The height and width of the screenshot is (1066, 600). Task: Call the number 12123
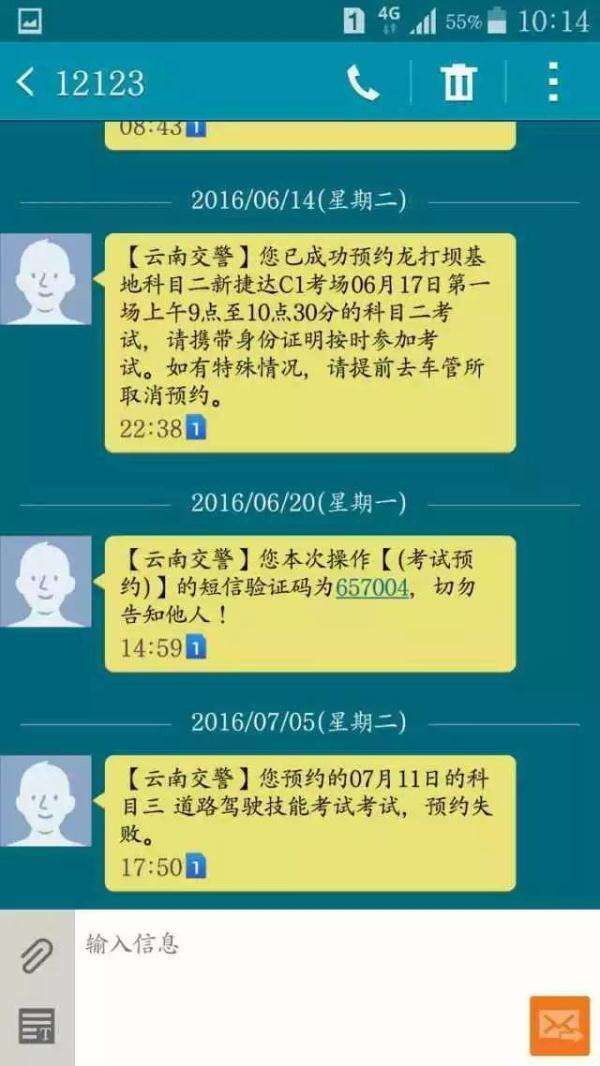coord(363,83)
